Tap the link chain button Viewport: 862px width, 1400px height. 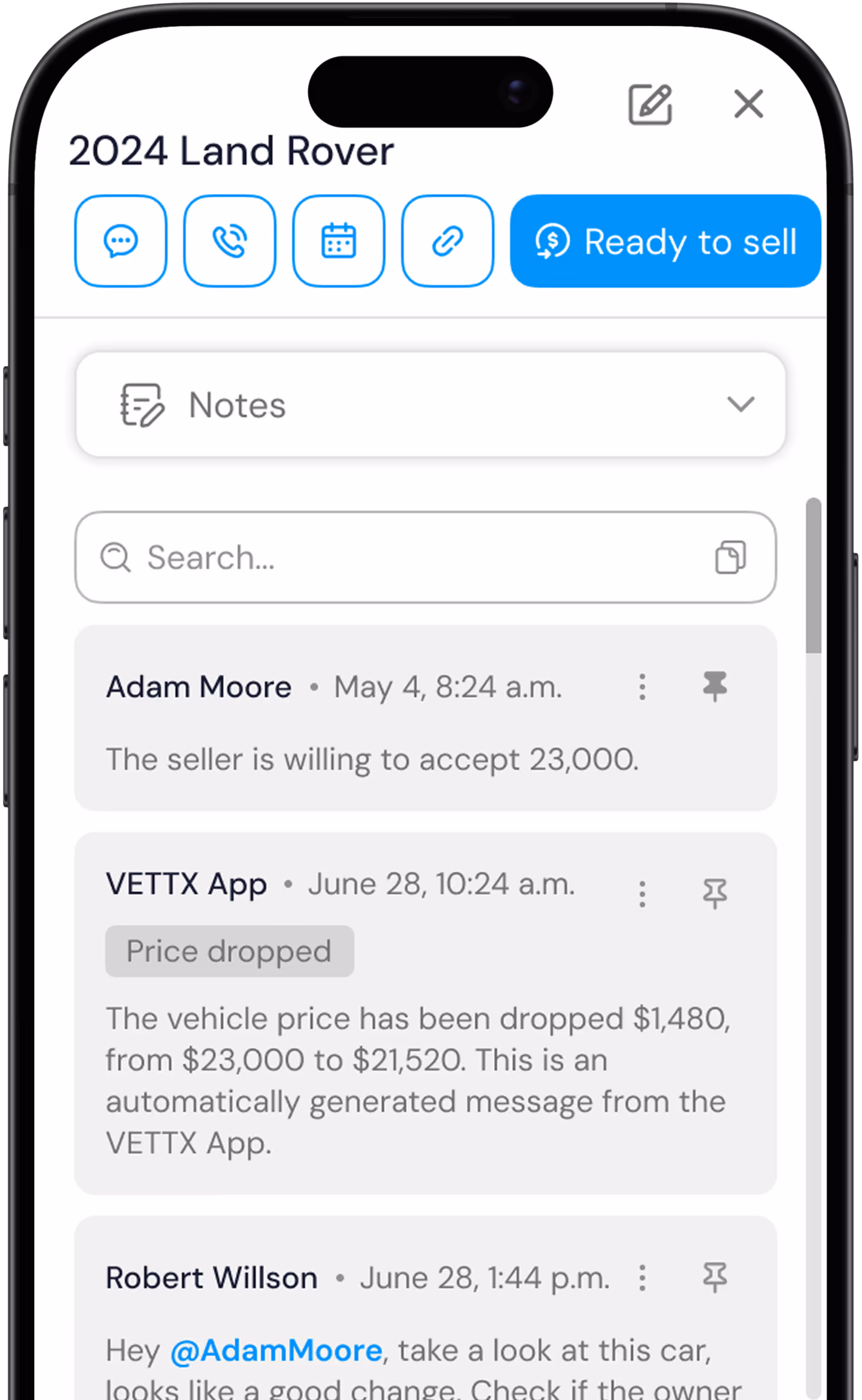[x=447, y=241]
